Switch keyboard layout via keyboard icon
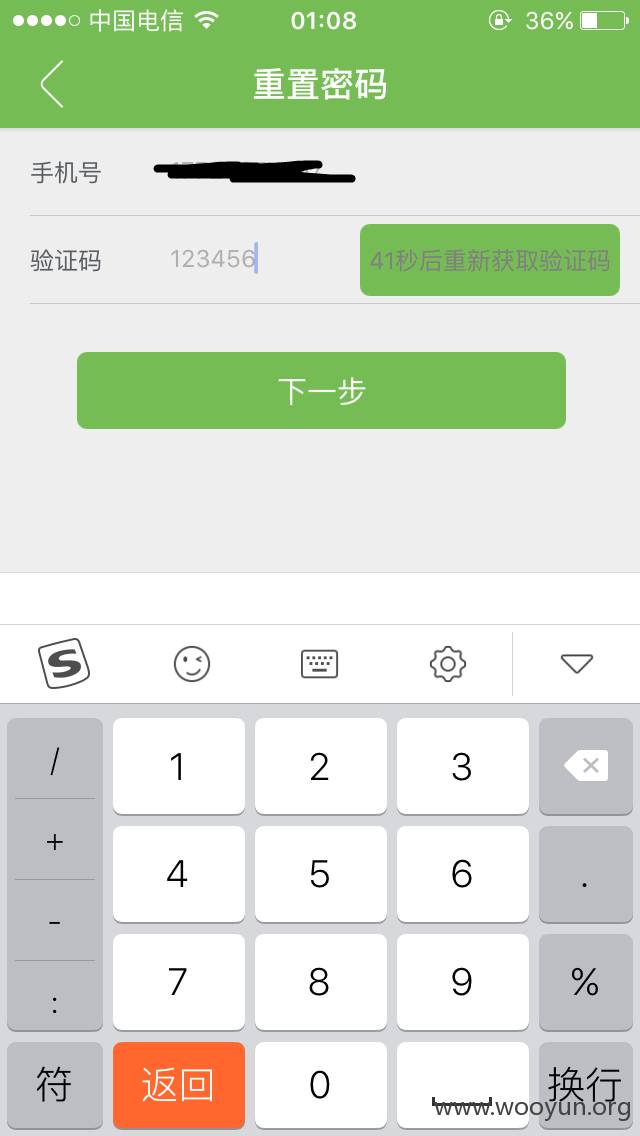 pos(320,664)
